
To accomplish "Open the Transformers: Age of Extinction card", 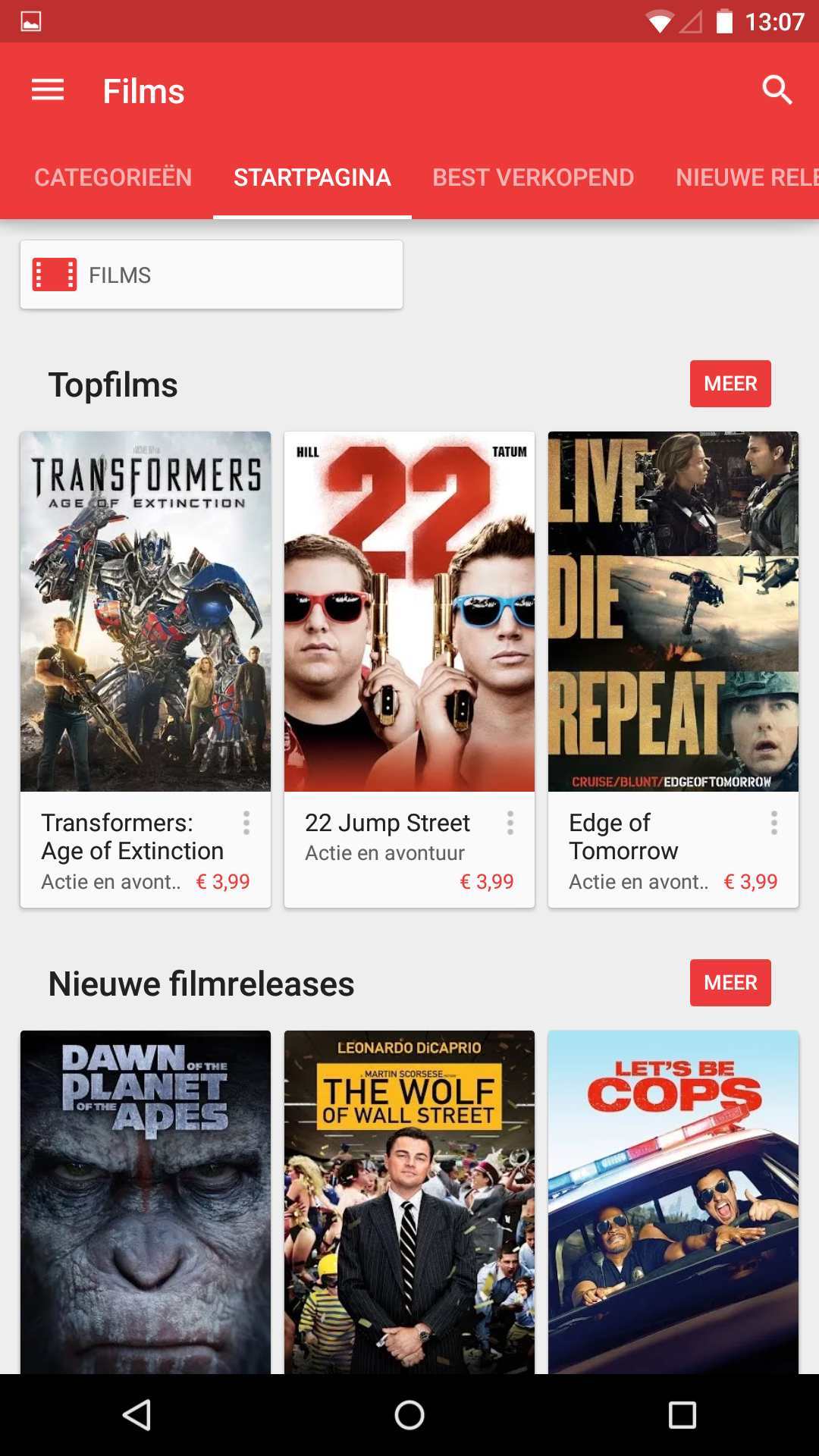I will click(x=146, y=611).
